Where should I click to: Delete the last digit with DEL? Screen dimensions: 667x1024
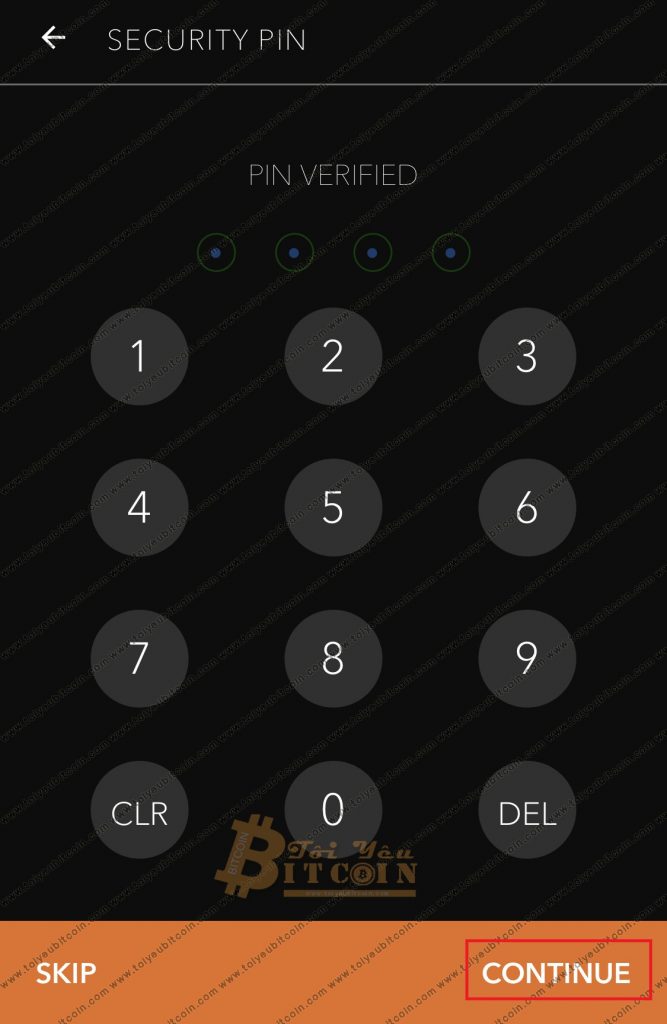click(527, 811)
